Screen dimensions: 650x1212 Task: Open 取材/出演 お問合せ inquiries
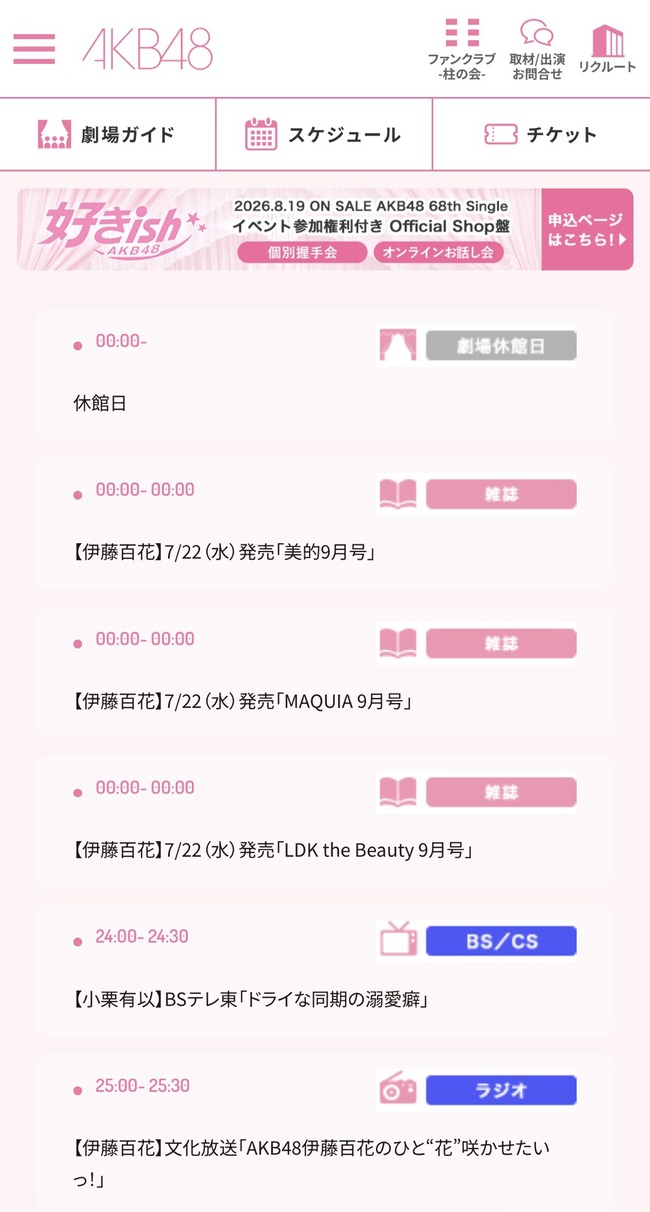[537, 48]
